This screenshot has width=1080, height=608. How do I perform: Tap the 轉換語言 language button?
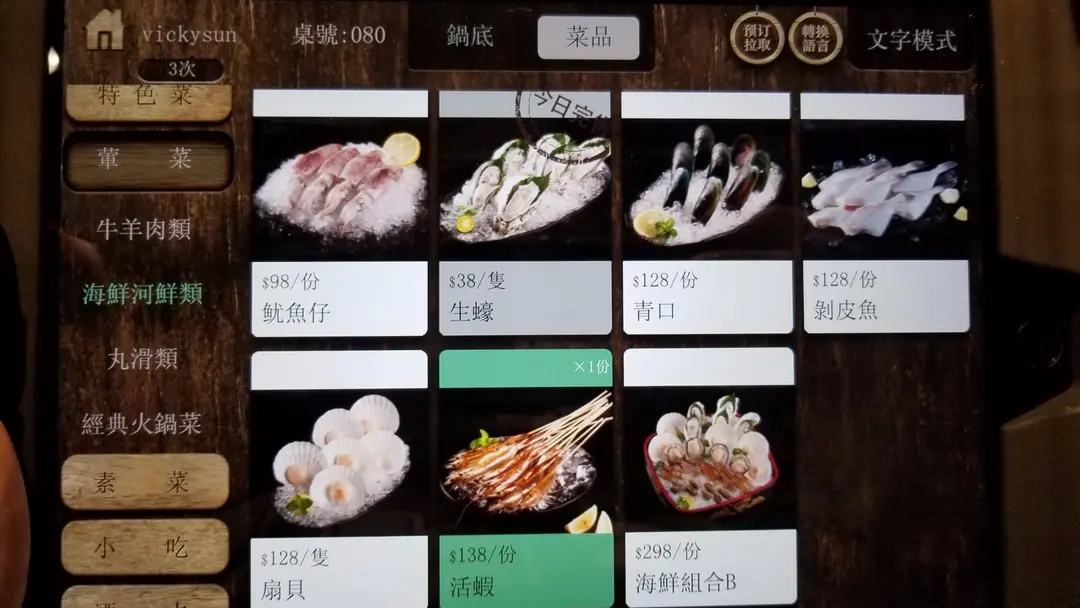click(814, 38)
